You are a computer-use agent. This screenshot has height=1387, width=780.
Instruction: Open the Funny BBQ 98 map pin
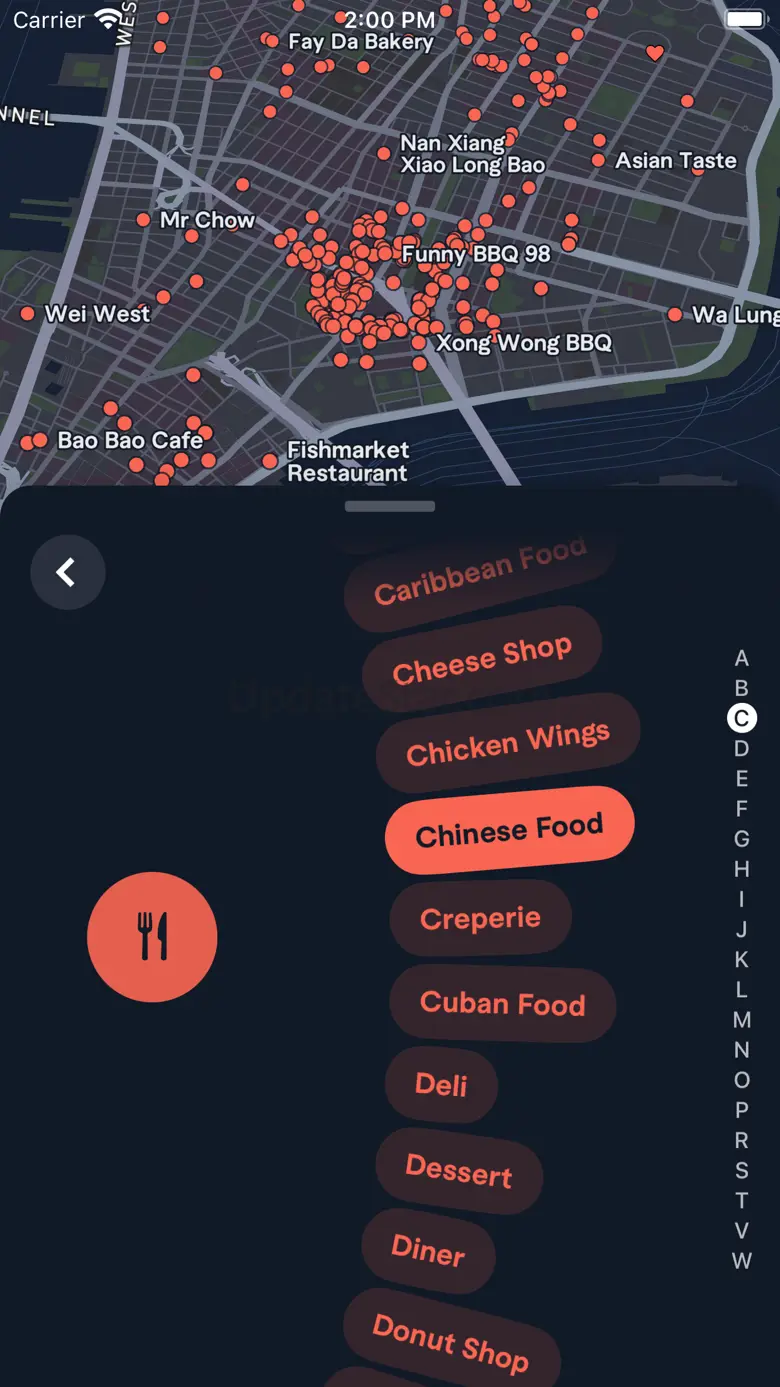click(x=476, y=254)
